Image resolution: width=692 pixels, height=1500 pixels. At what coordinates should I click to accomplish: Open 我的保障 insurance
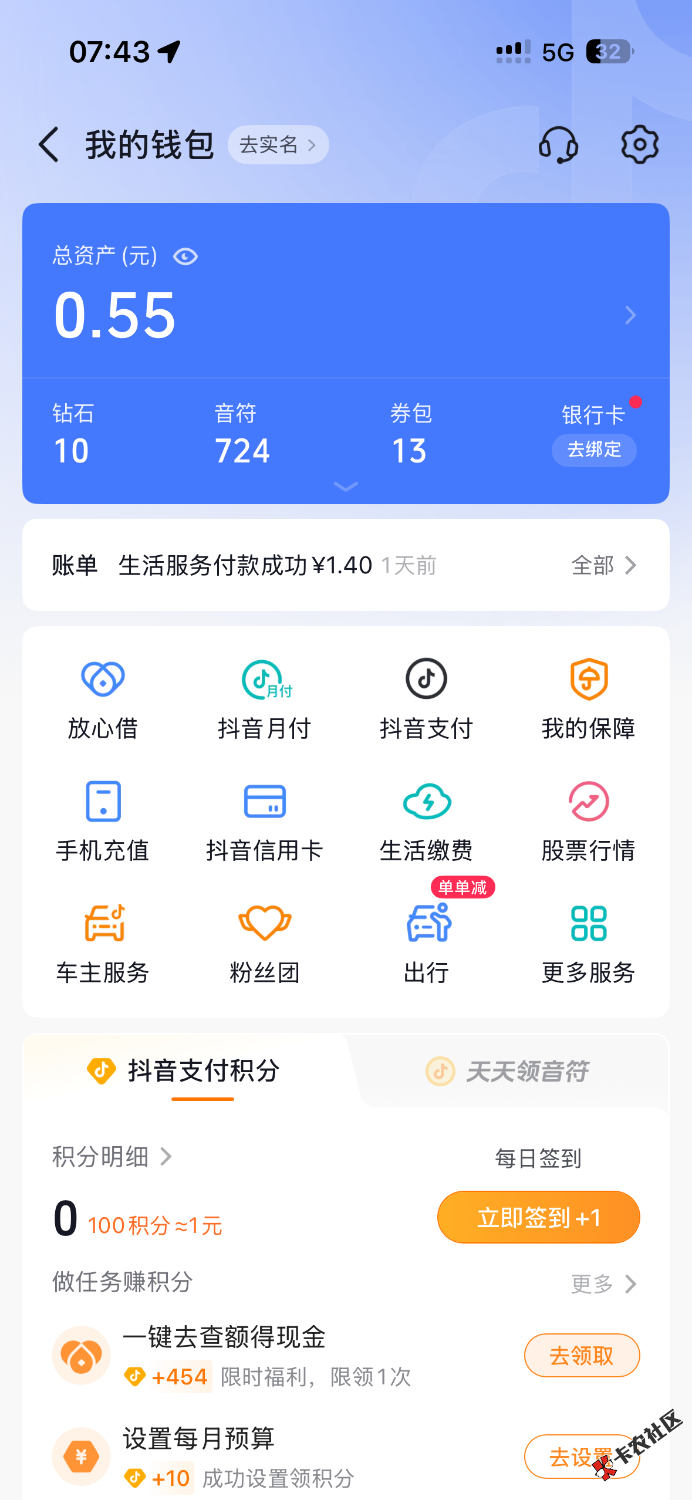point(588,700)
